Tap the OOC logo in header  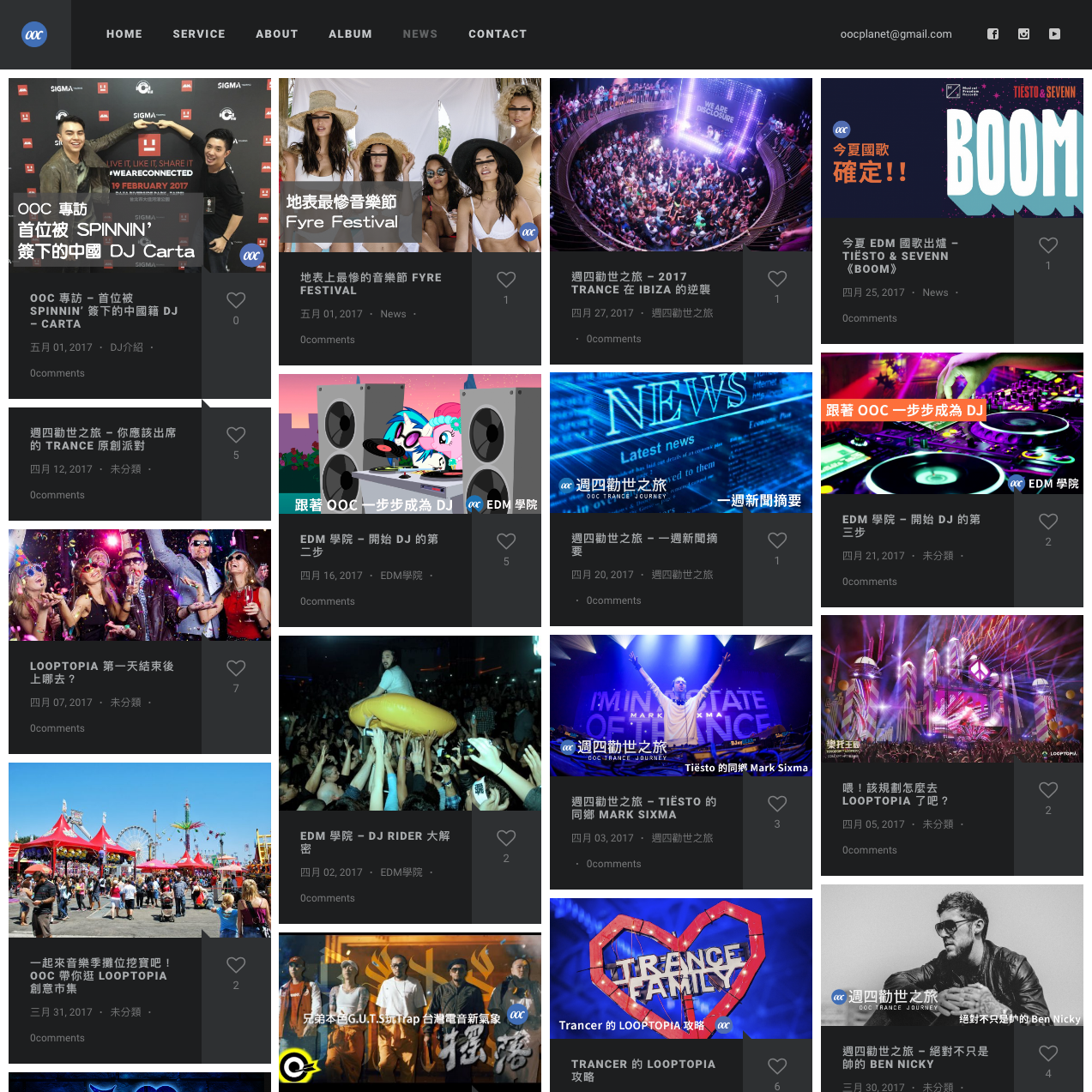[x=34, y=34]
